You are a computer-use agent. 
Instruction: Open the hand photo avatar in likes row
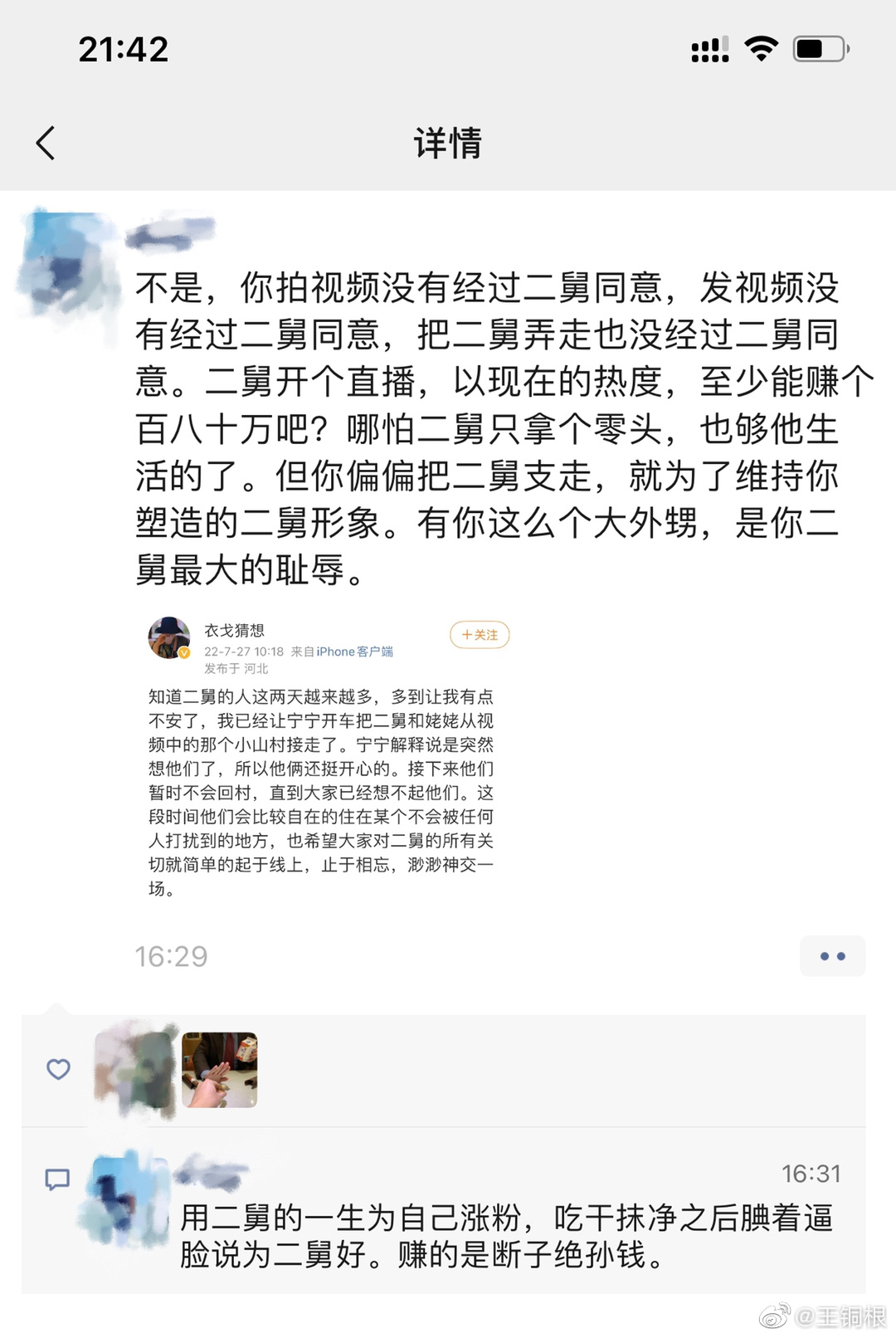[219, 1070]
